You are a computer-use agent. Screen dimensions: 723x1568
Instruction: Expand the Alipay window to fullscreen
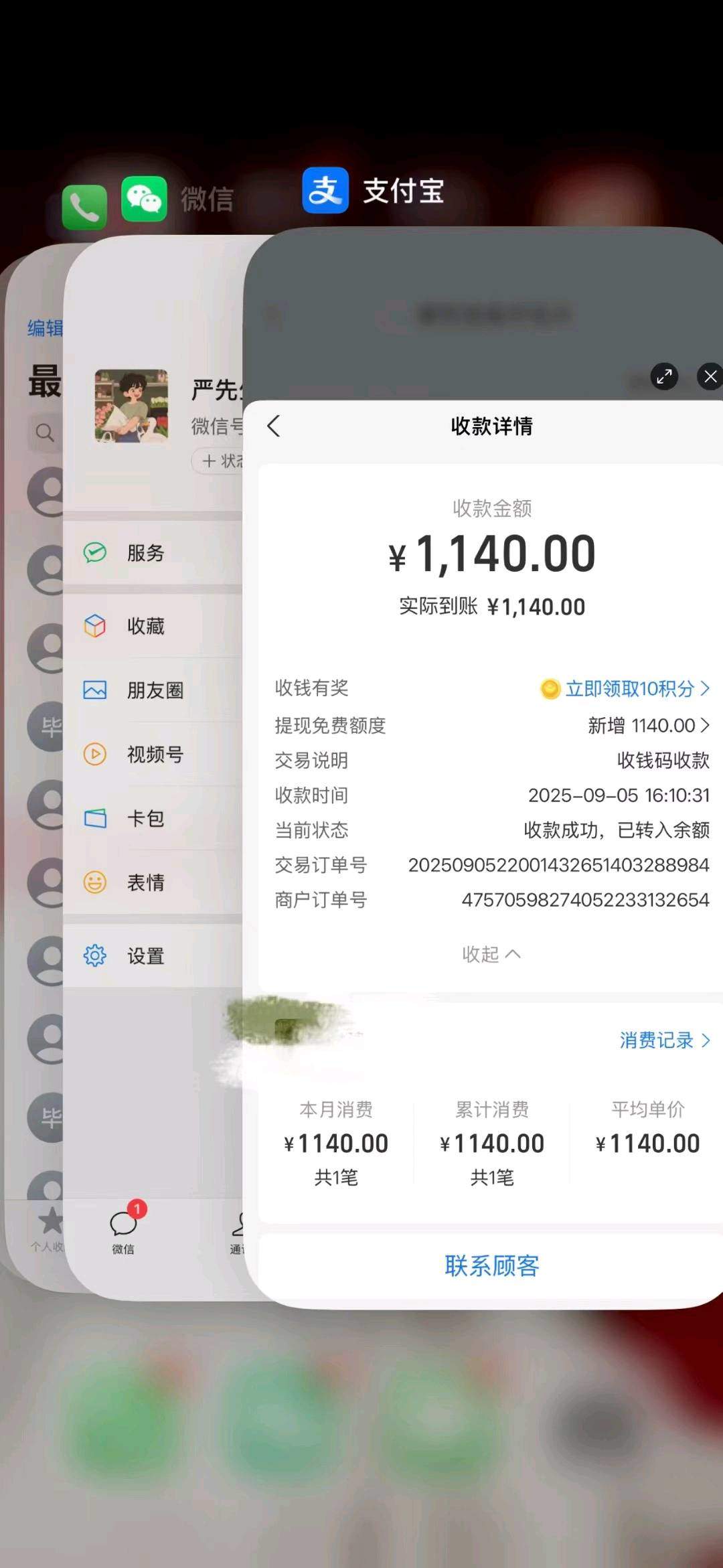(x=664, y=376)
